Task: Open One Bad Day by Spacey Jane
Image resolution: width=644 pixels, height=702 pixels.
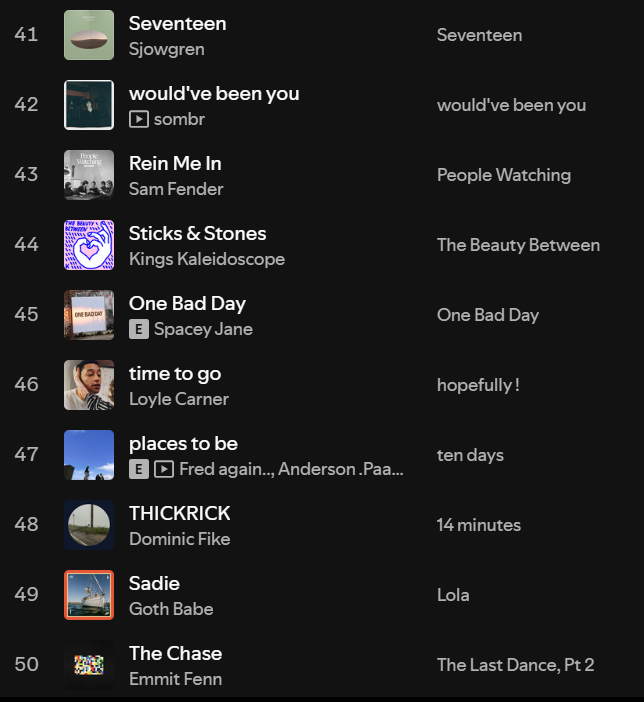Action: tap(187, 304)
